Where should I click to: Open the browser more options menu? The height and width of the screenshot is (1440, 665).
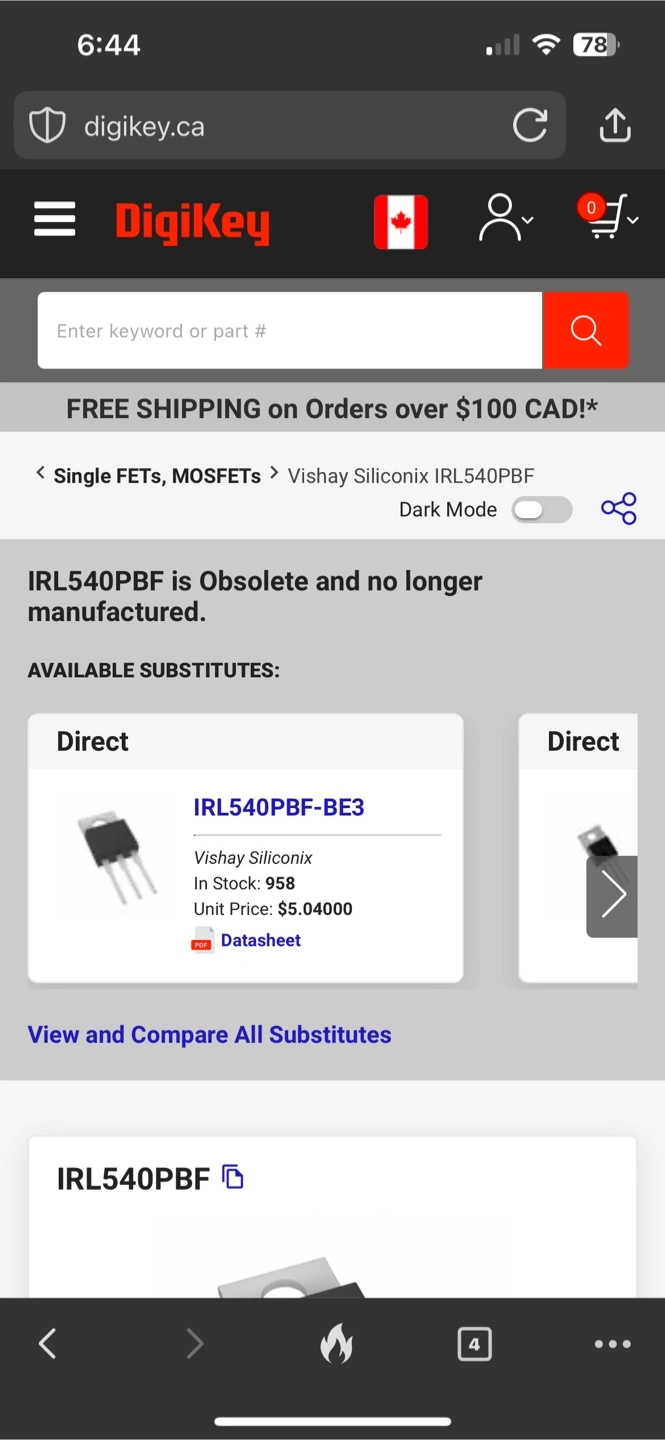612,1344
